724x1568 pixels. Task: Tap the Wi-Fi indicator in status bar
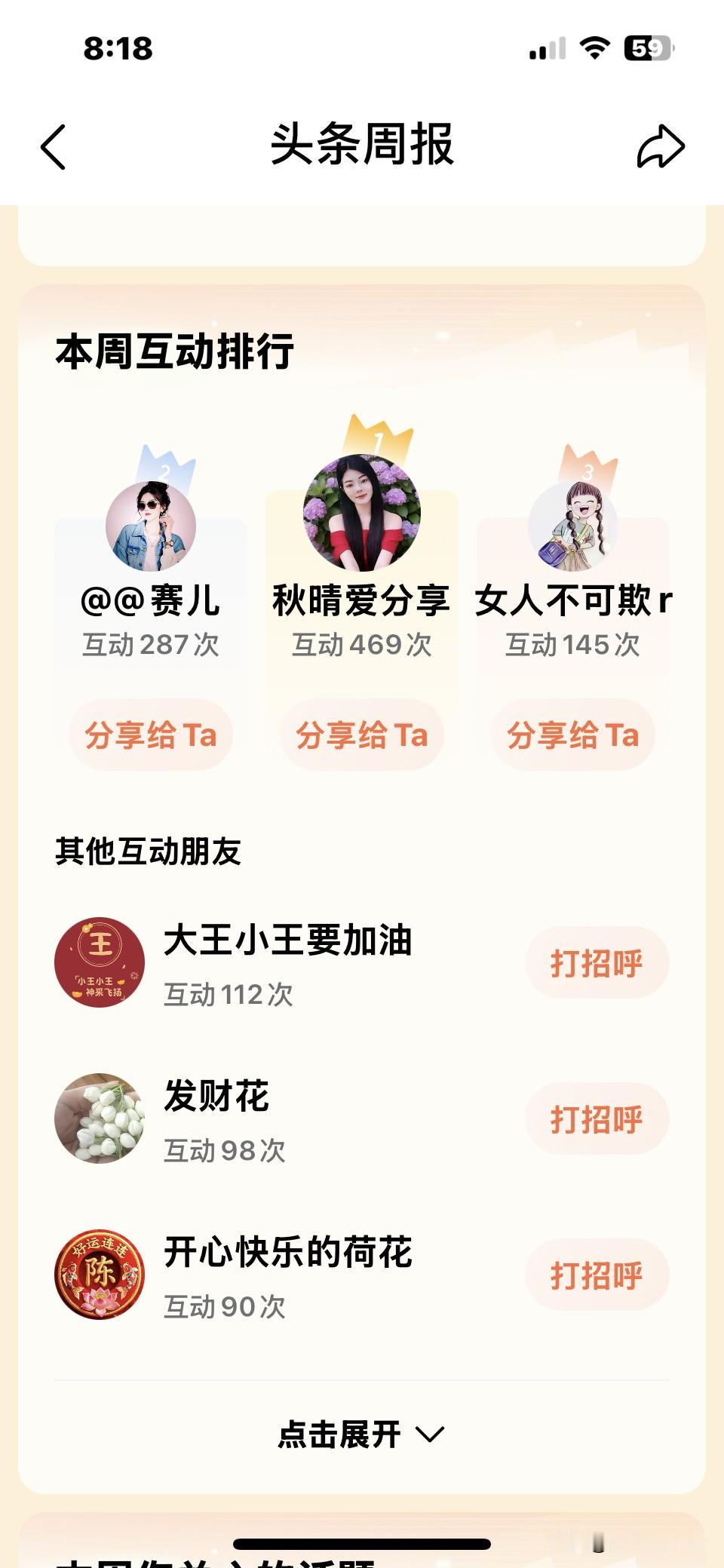pyautogui.click(x=595, y=47)
